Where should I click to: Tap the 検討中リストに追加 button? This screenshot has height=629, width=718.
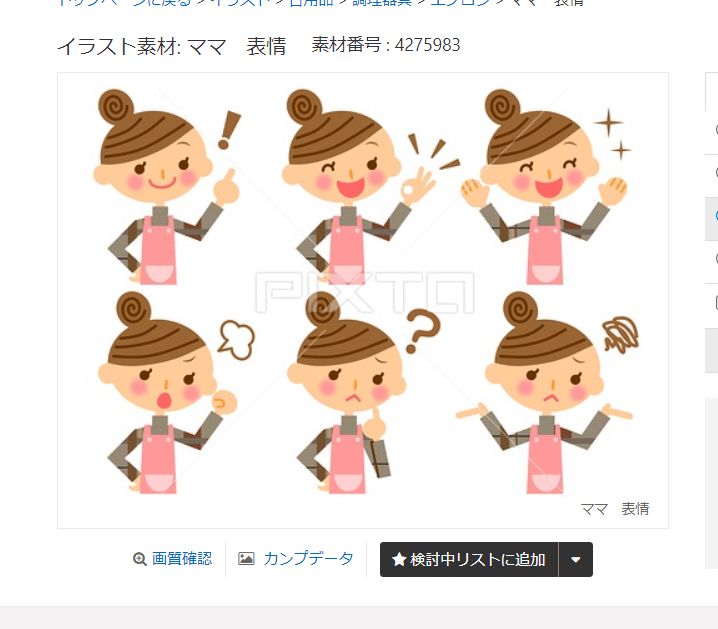[469, 560]
